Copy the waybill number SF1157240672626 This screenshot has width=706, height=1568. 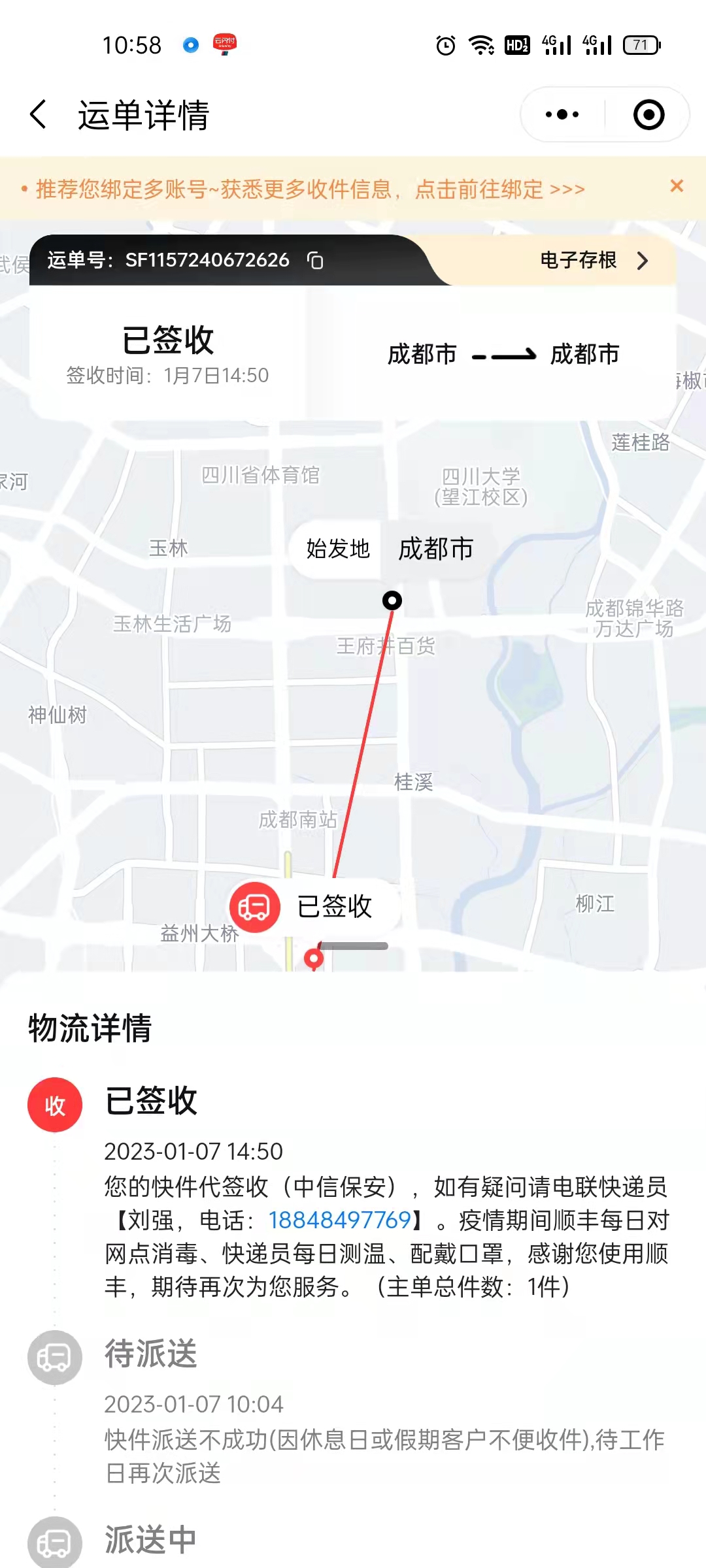[315, 261]
